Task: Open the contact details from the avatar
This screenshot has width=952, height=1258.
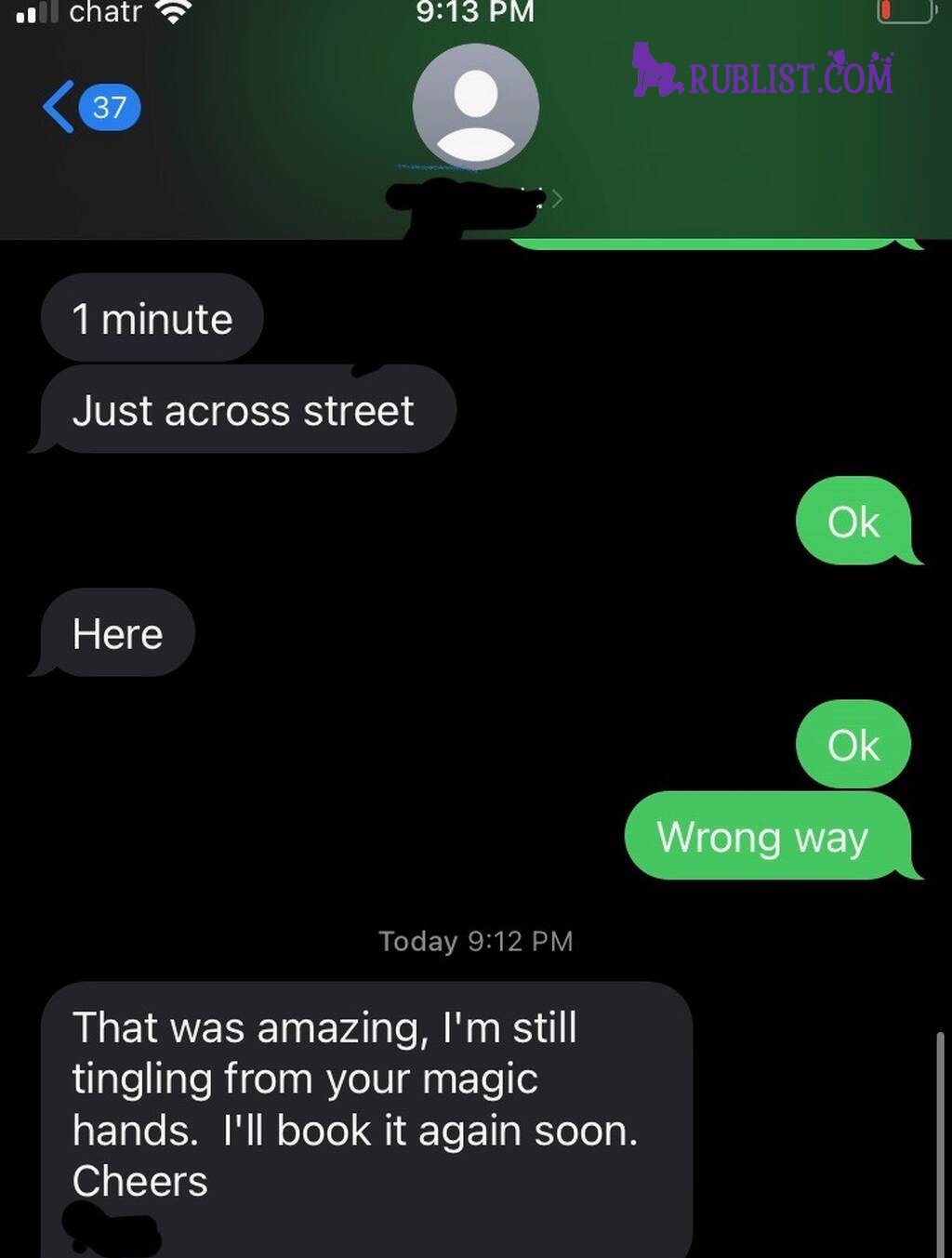Action: click(x=475, y=107)
